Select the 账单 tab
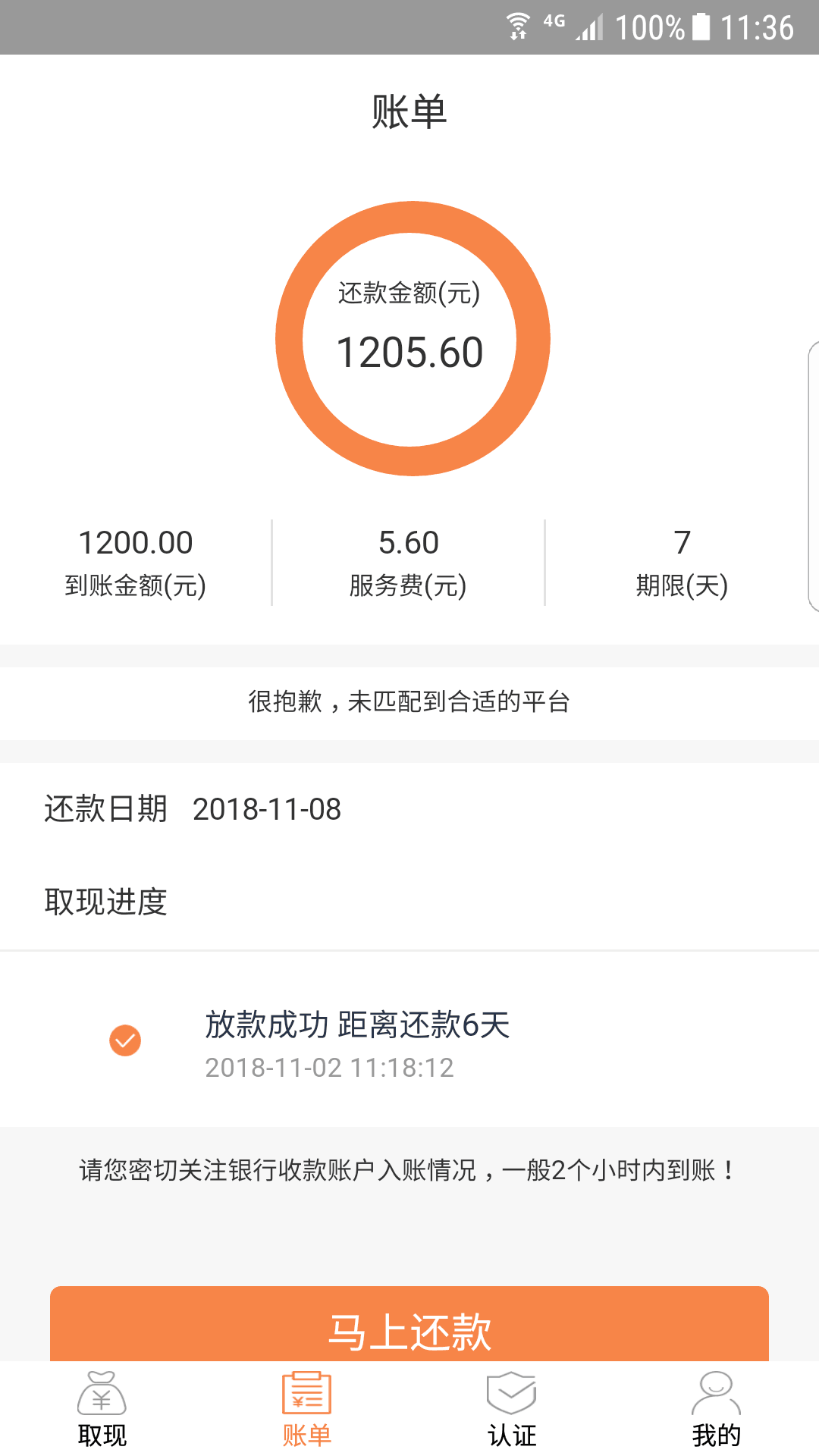This screenshot has width=819, height=1456. point(307,1410)
